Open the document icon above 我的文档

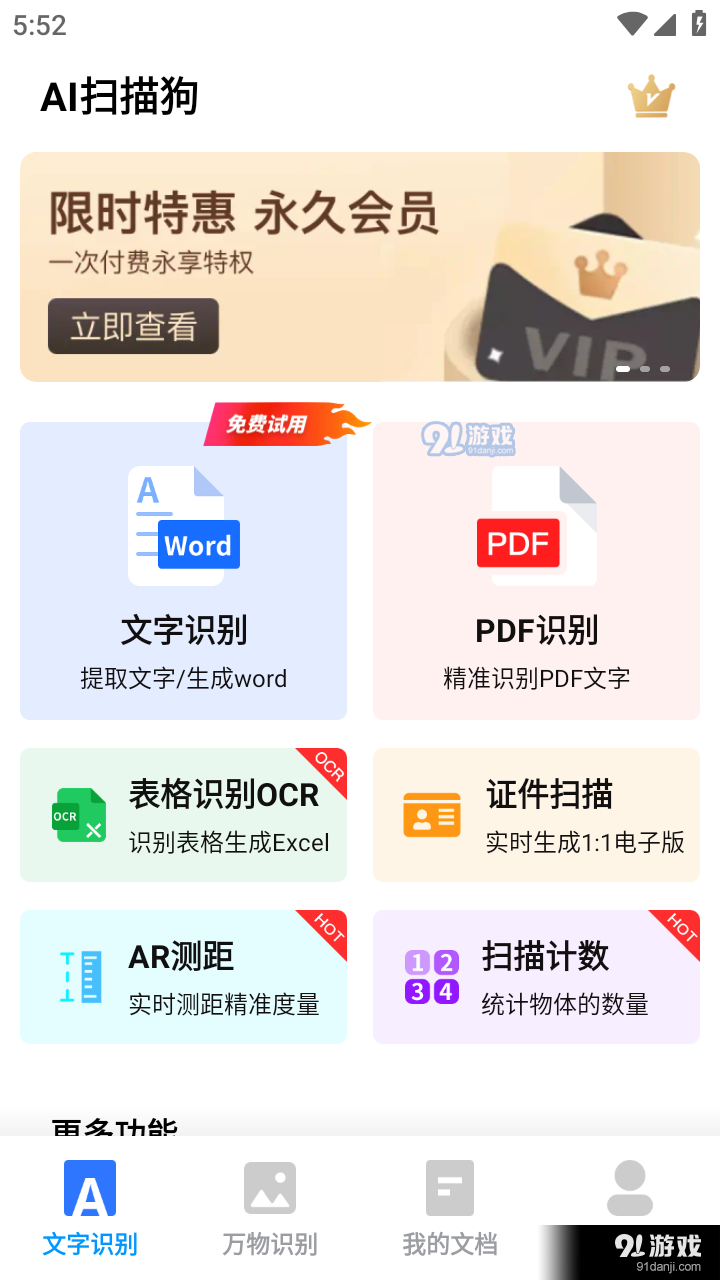tap(450, 1187)
